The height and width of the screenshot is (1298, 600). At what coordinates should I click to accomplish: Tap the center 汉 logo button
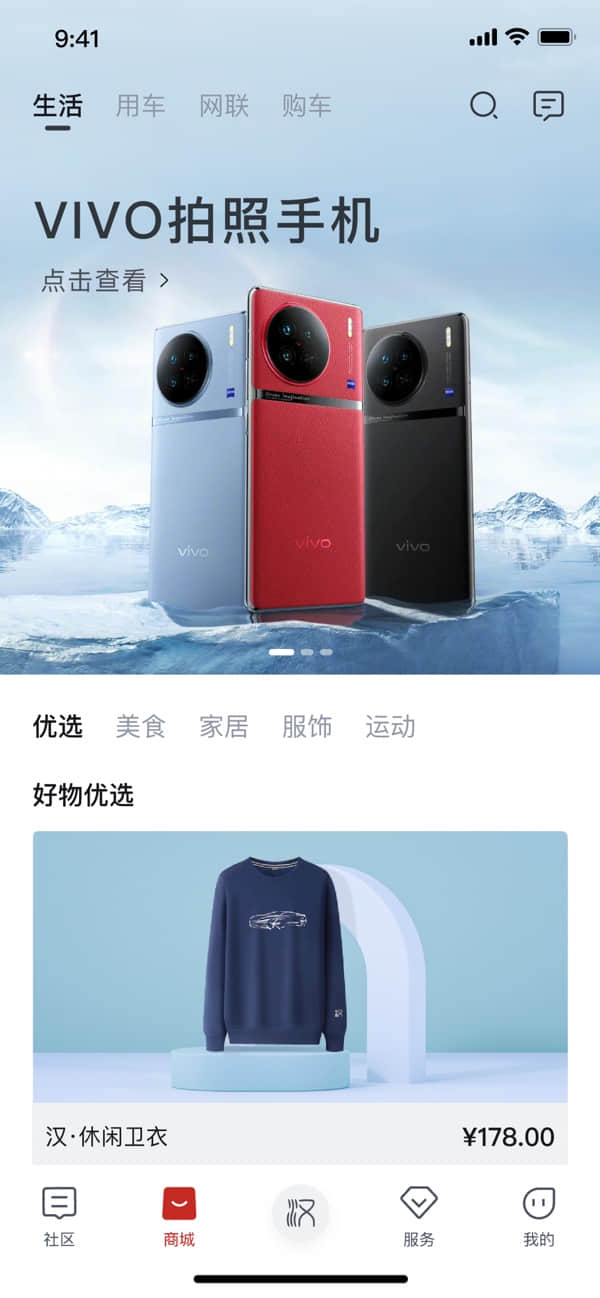300,1213
